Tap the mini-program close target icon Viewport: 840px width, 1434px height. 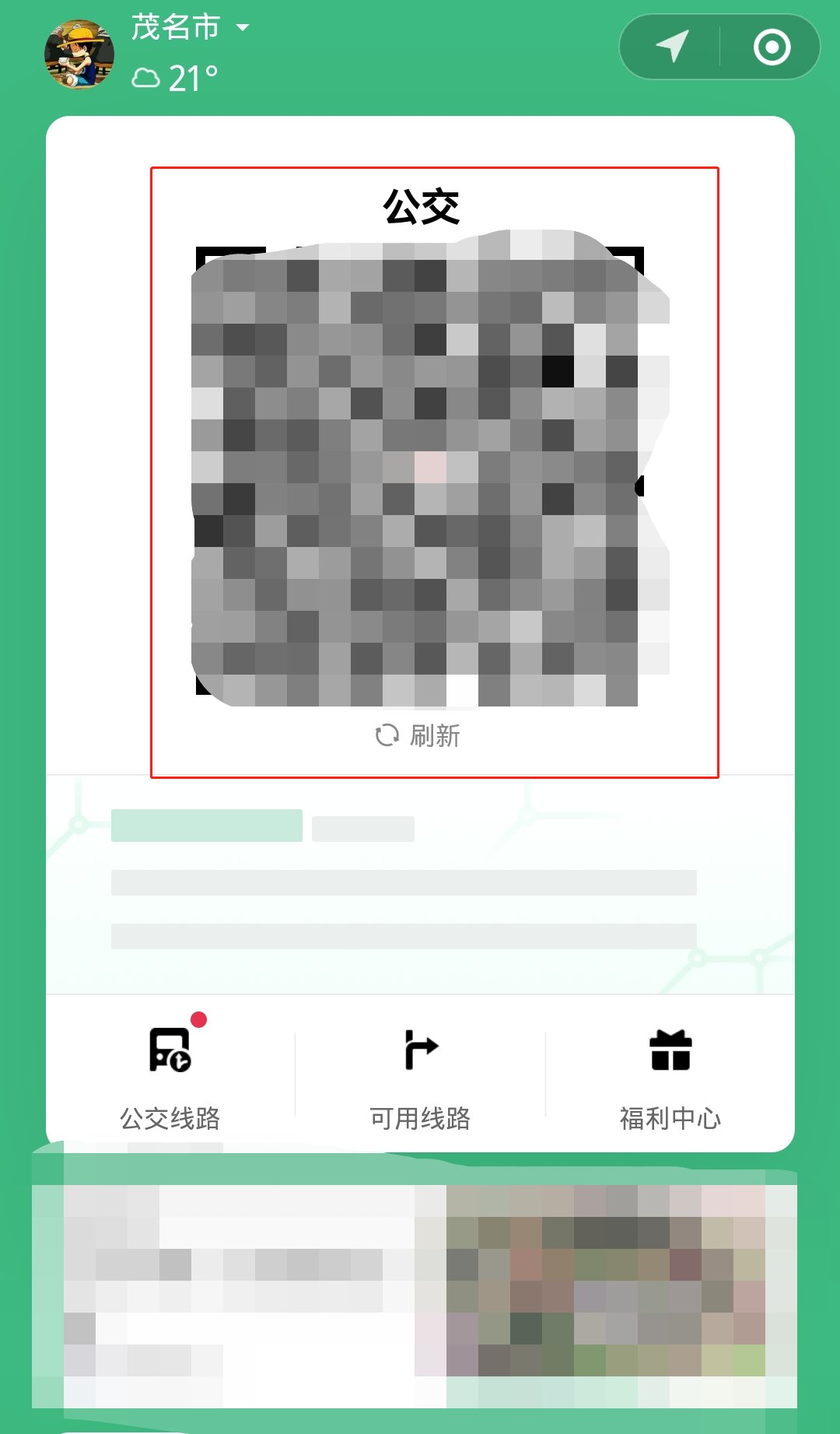point(772,47)
